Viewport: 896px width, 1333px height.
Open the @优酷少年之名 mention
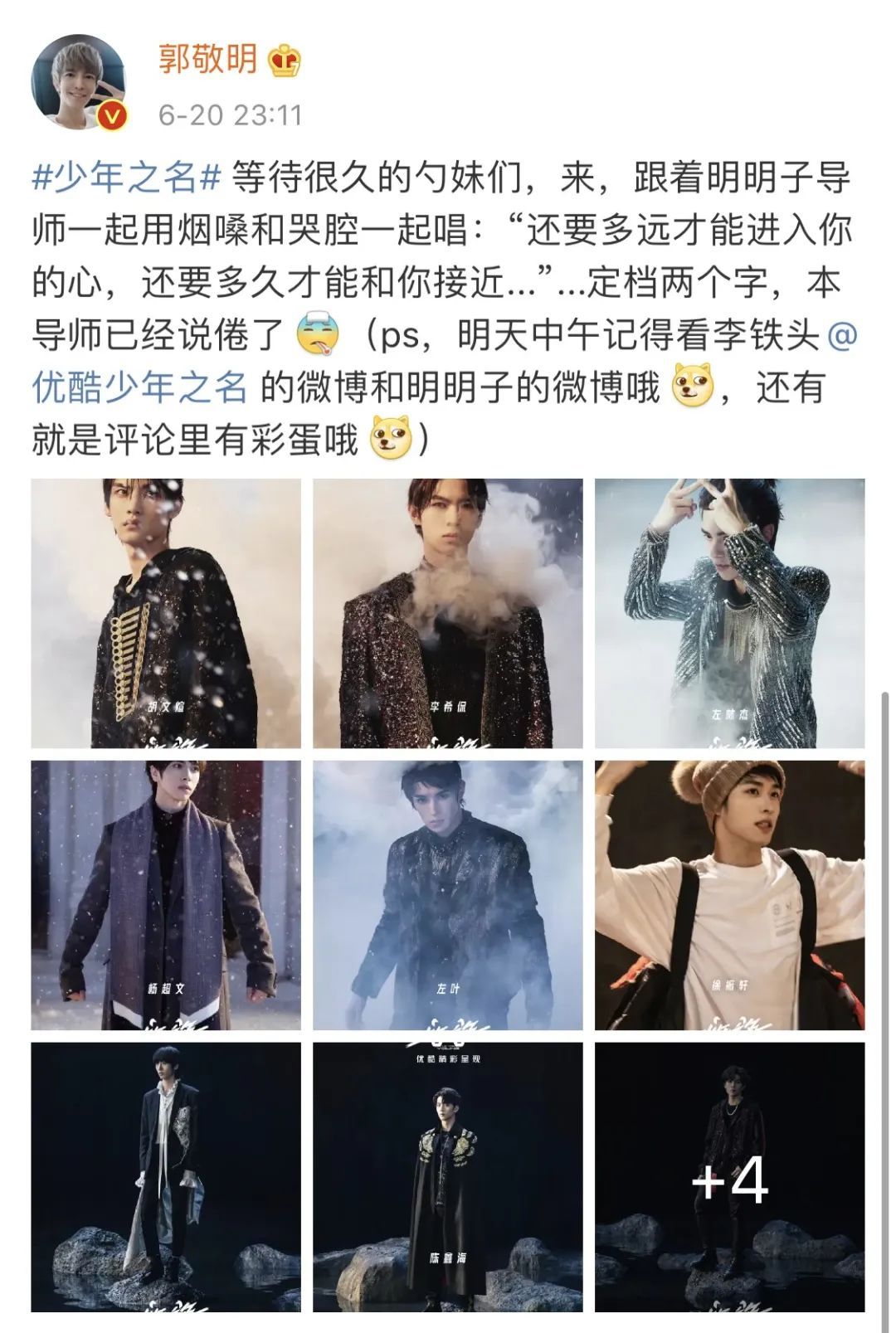139,387
